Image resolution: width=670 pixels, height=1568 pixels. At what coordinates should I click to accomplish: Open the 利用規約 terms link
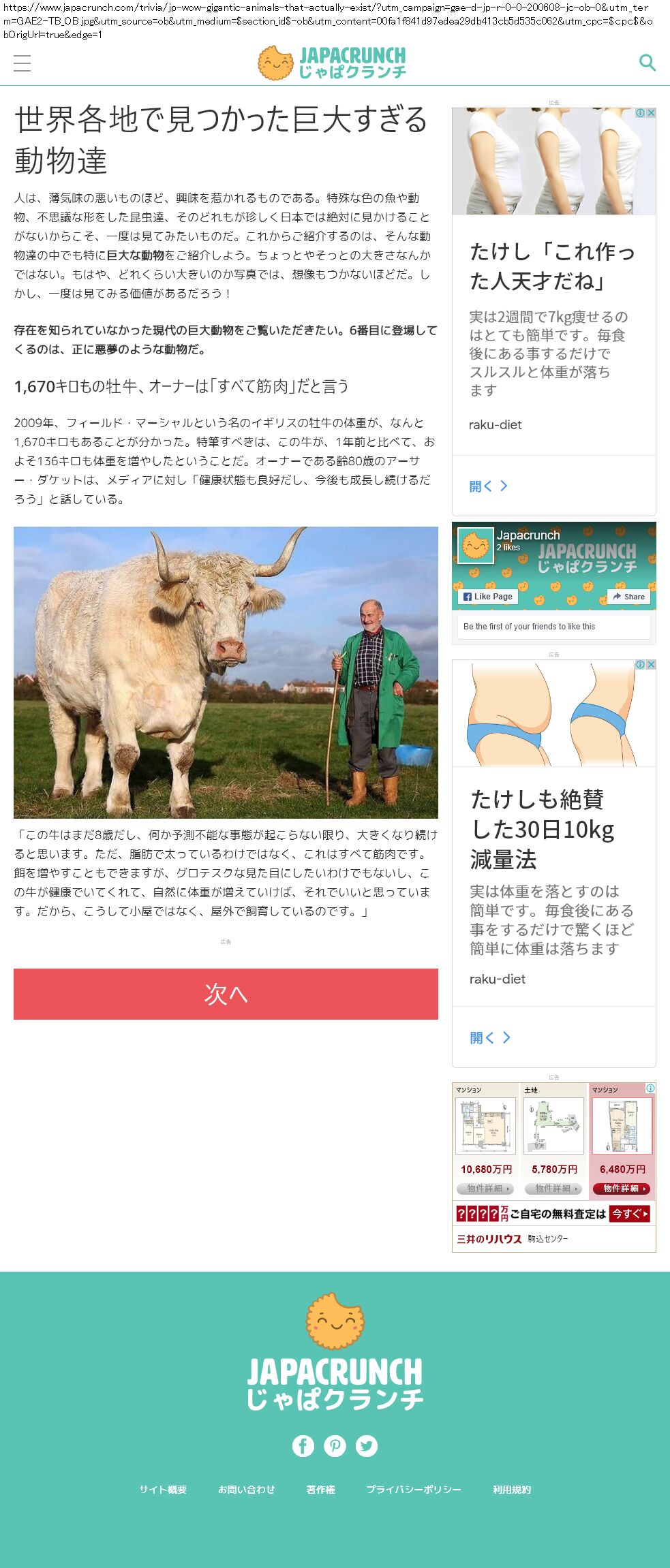(512, 1490)
